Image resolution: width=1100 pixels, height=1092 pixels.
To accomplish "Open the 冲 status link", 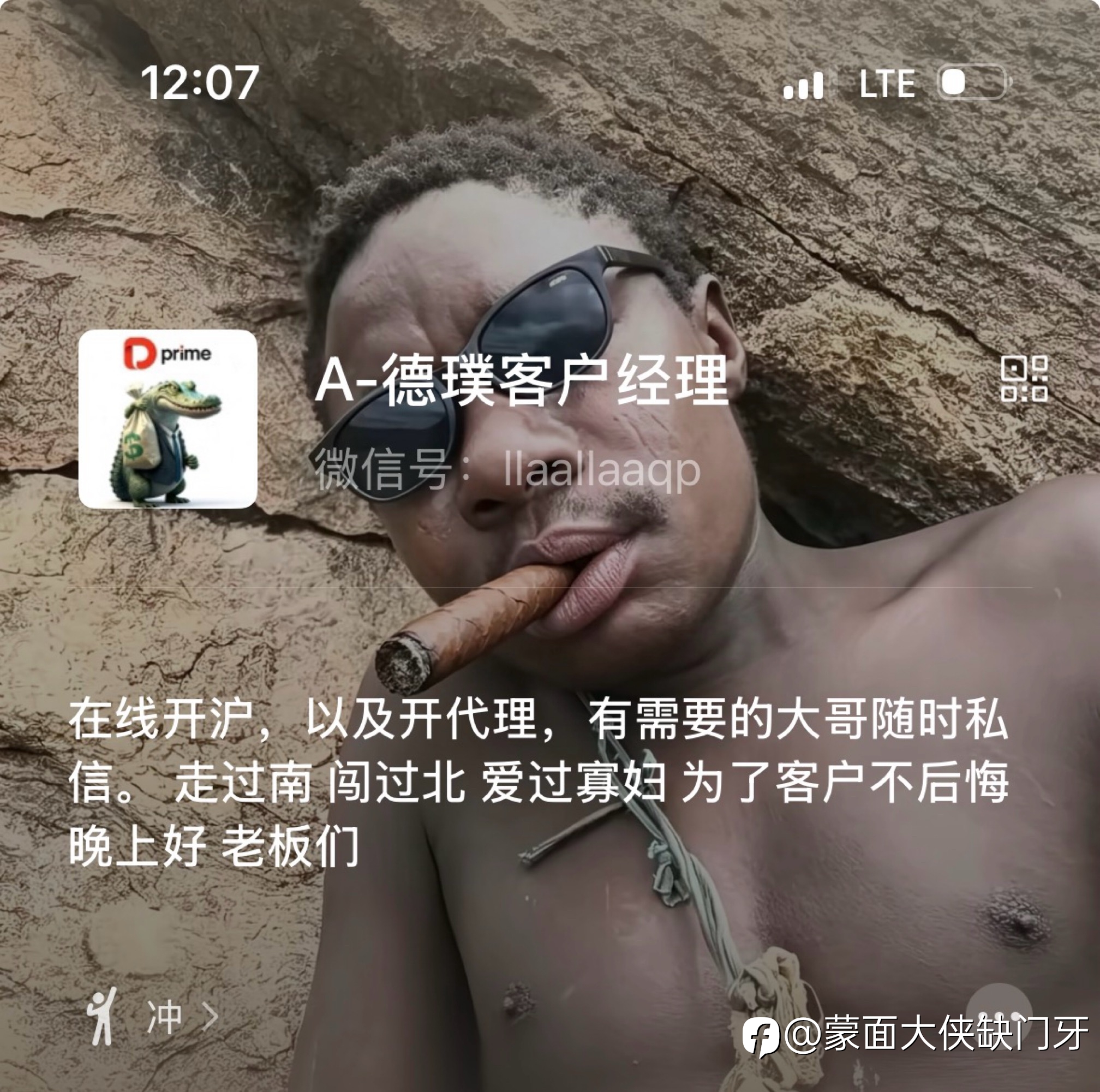I will click(152, 1017).
